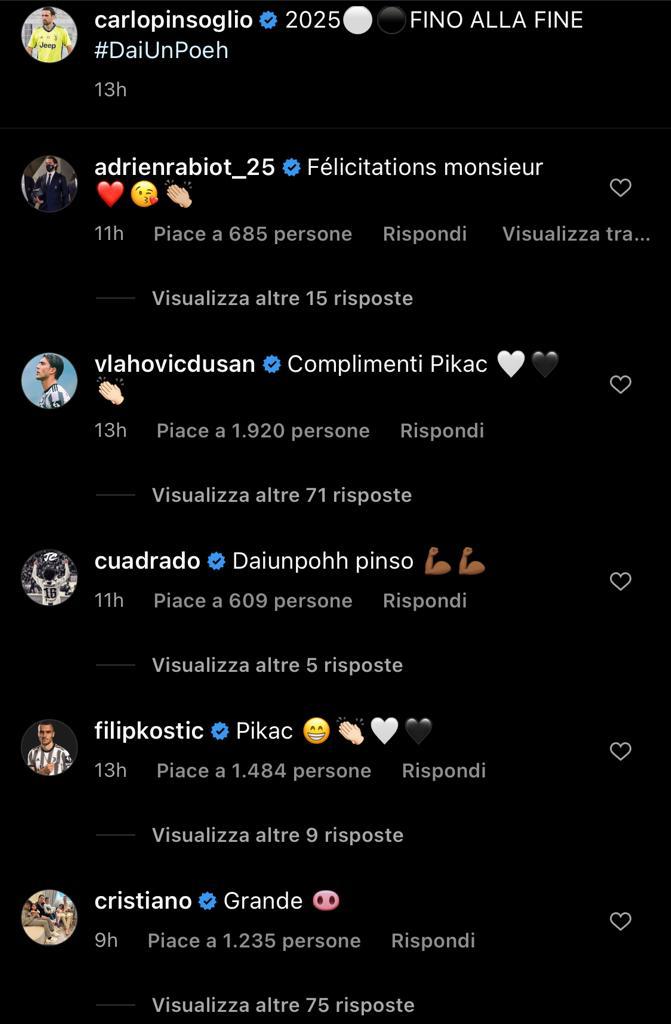
Task: Show the 5 other replies
Action: pos(277,665)
